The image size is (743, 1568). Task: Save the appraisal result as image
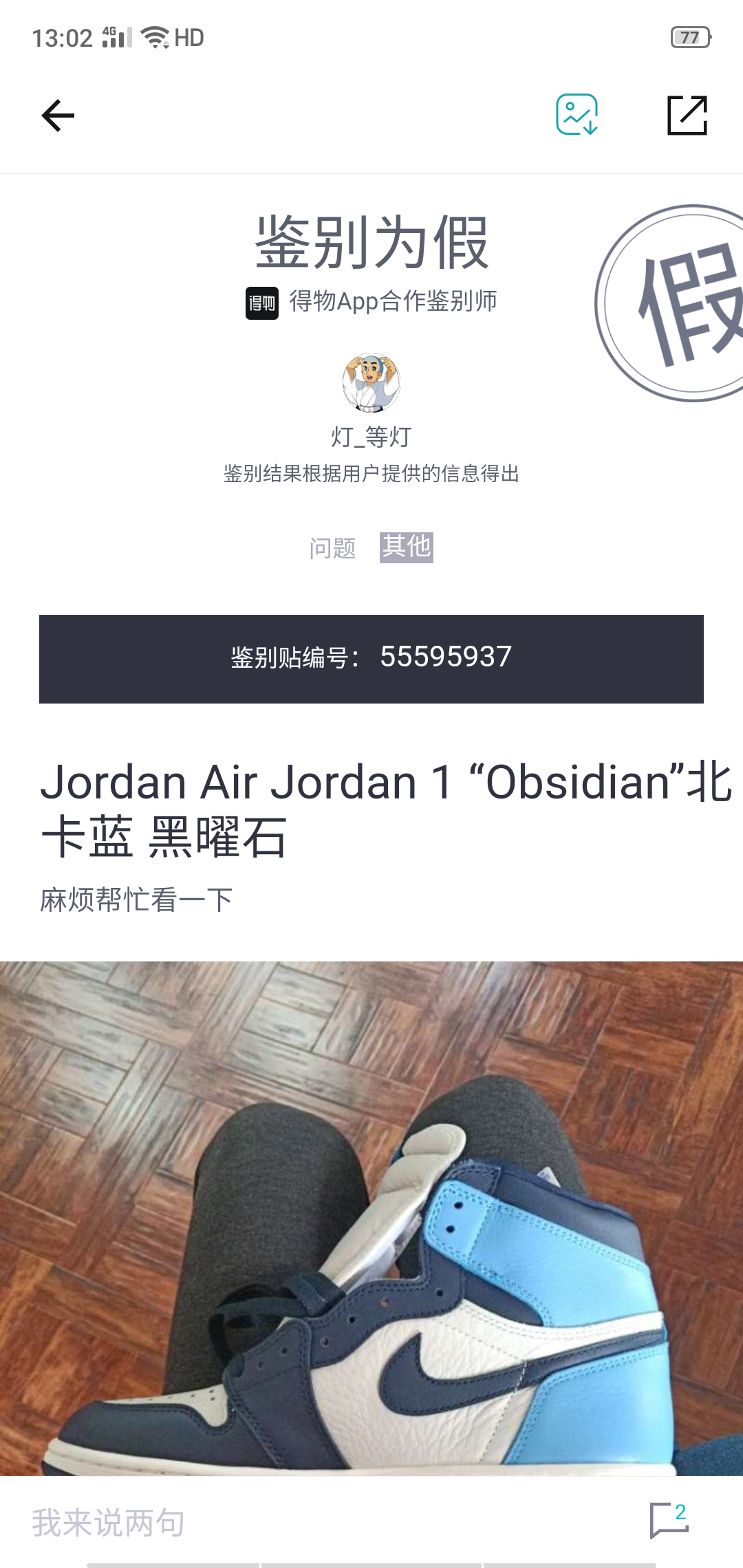(x=577, y=114)
